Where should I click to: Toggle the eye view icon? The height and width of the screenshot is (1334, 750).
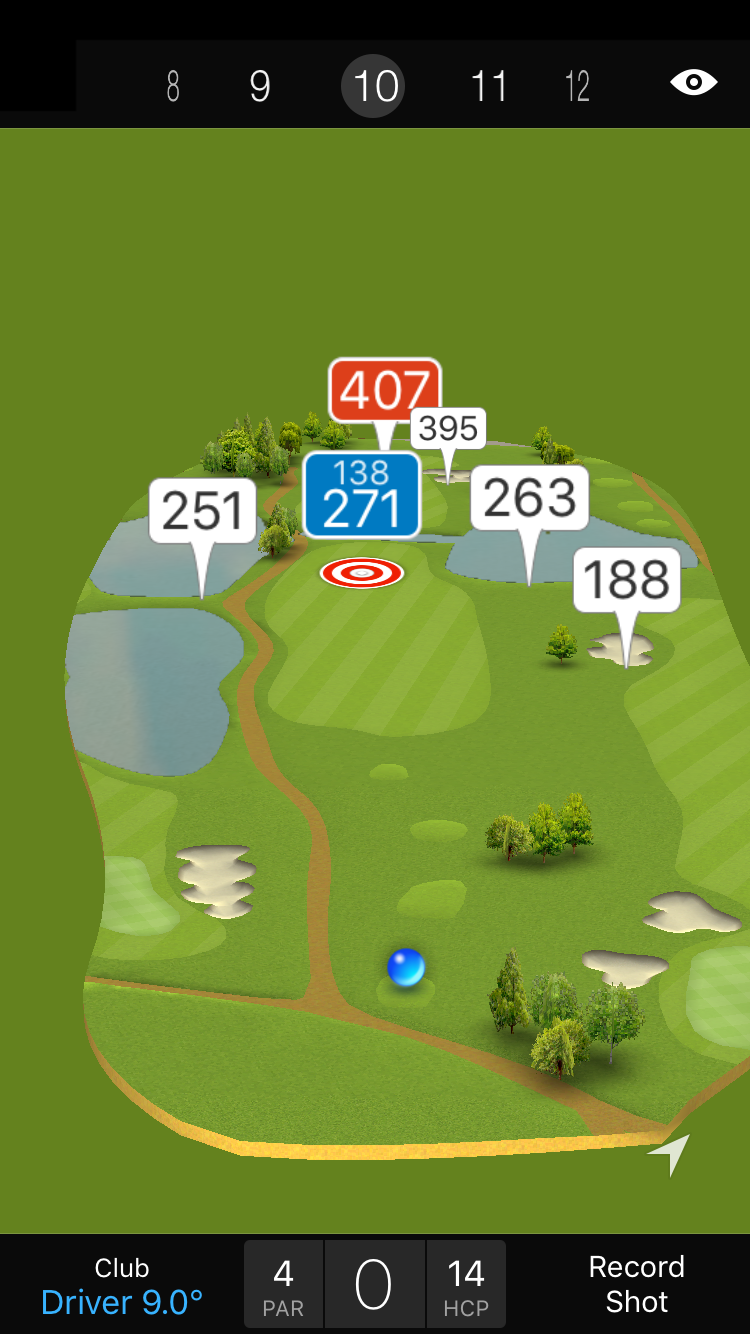693,82
